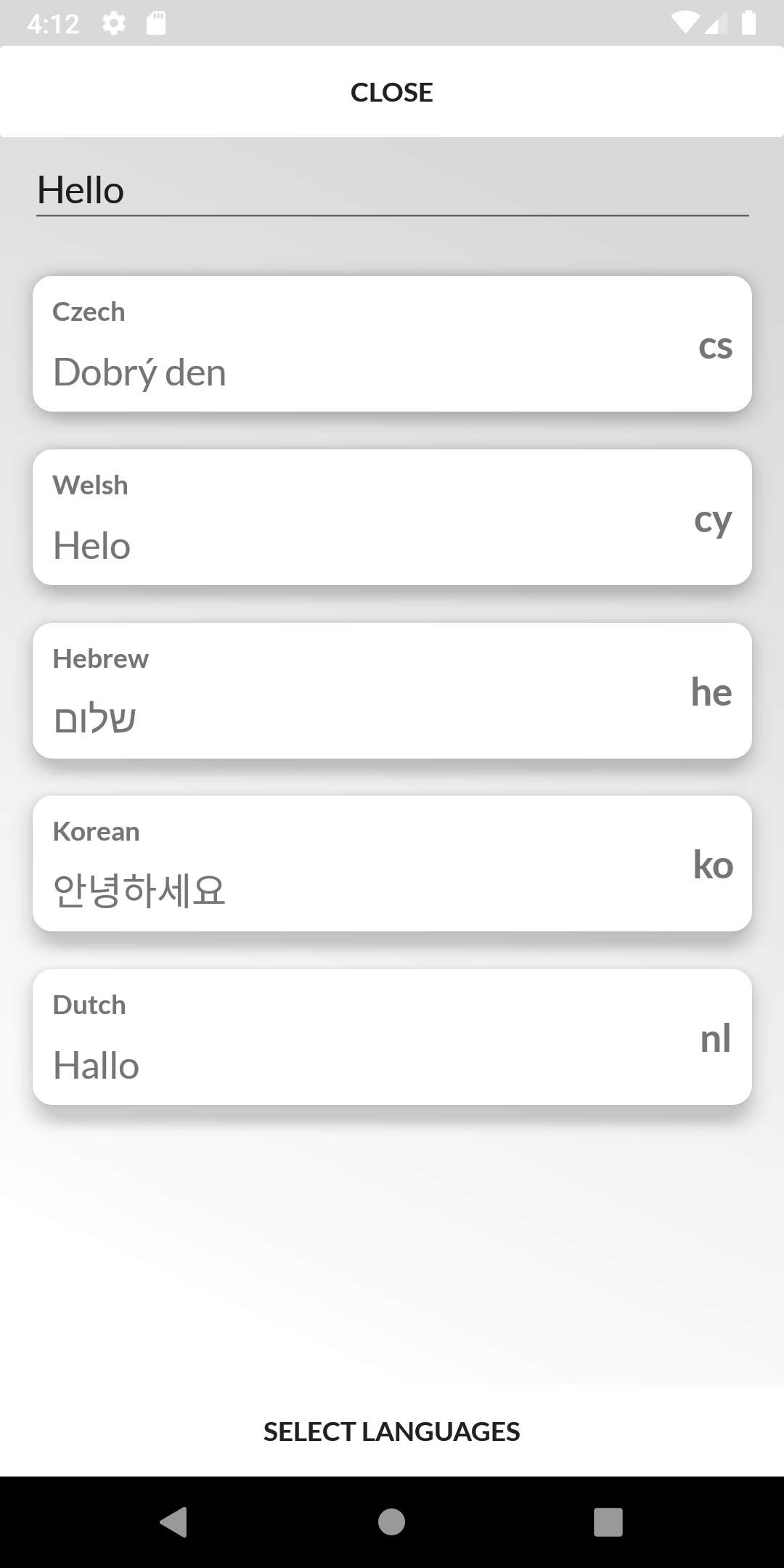Go to the home screen

pos(392,1522)
